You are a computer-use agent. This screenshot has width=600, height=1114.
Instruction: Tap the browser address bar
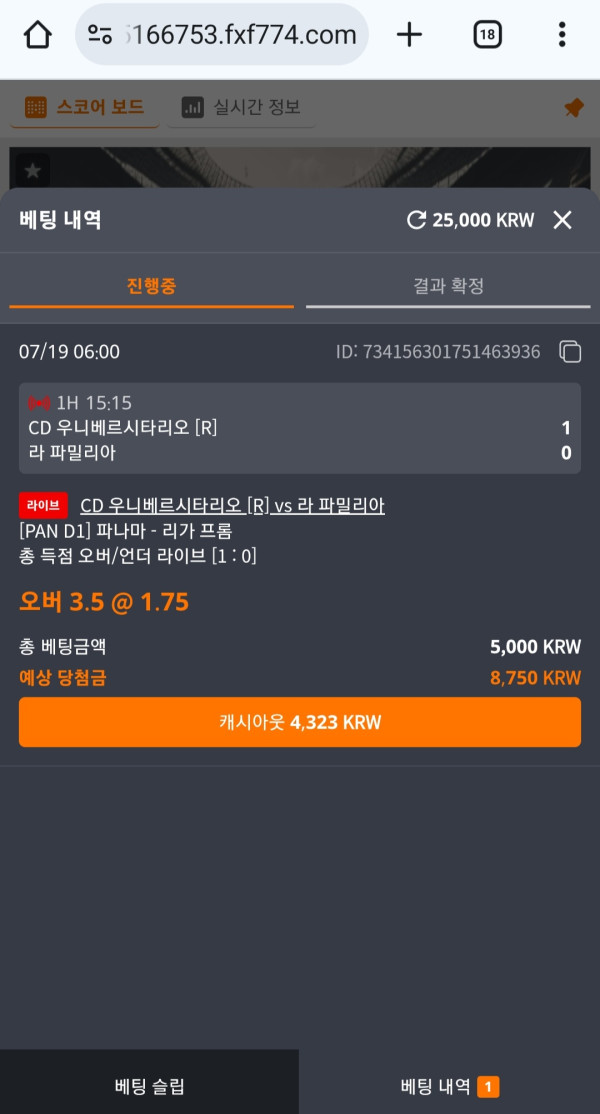222,36
